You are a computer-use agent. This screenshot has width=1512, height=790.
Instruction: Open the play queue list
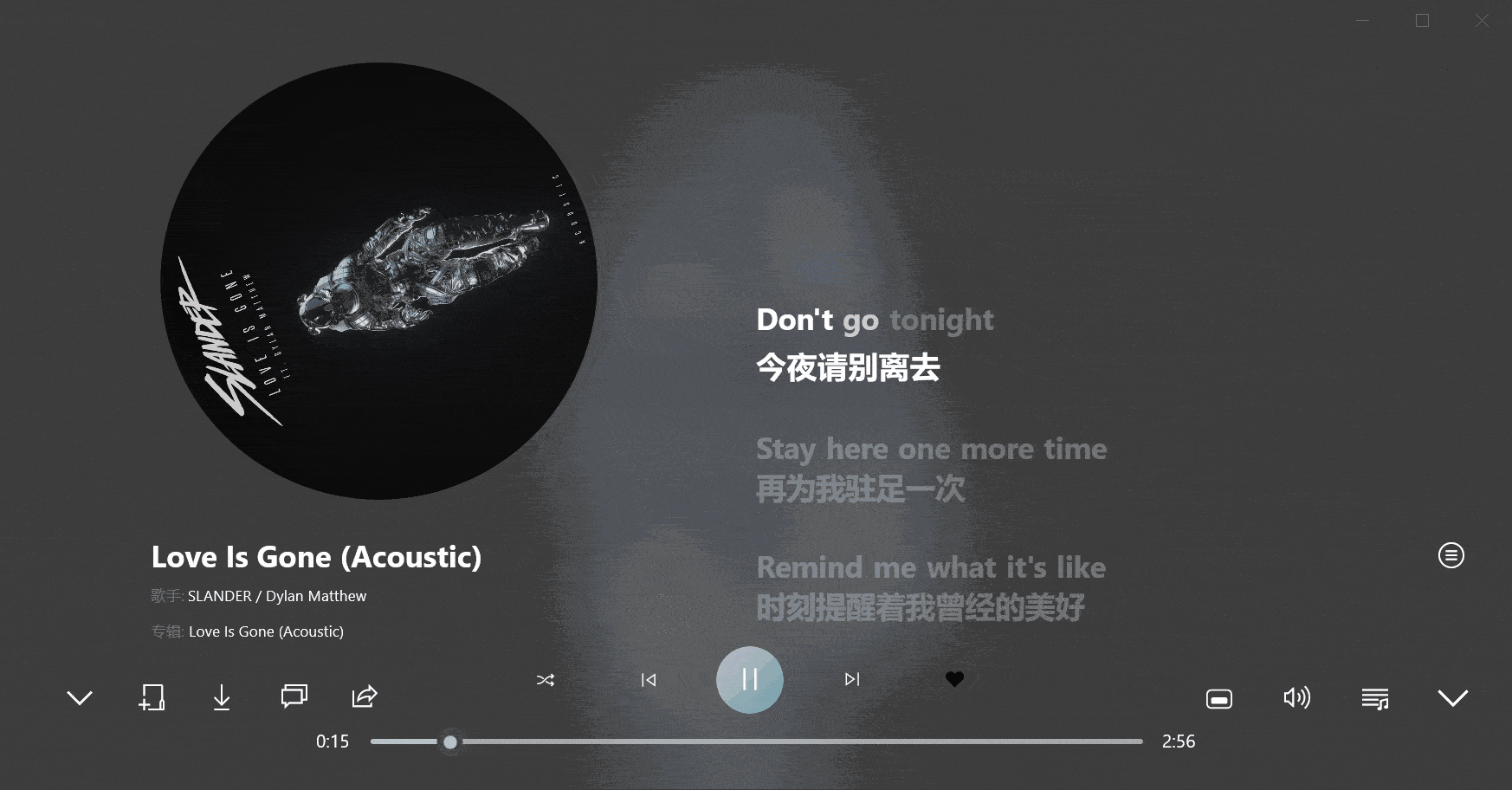coord(1375,698)
